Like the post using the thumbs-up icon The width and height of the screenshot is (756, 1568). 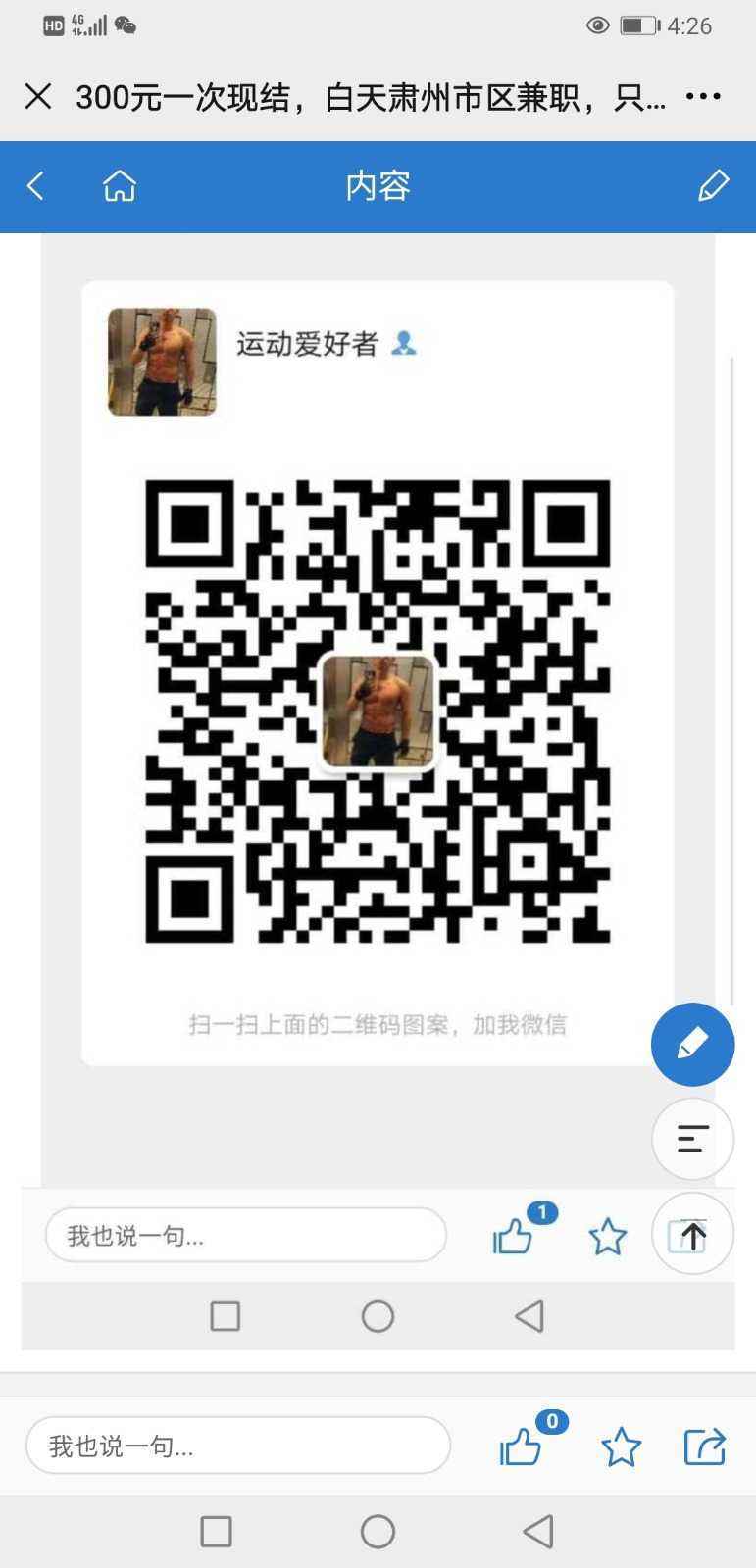click(x=514, y=1237)
